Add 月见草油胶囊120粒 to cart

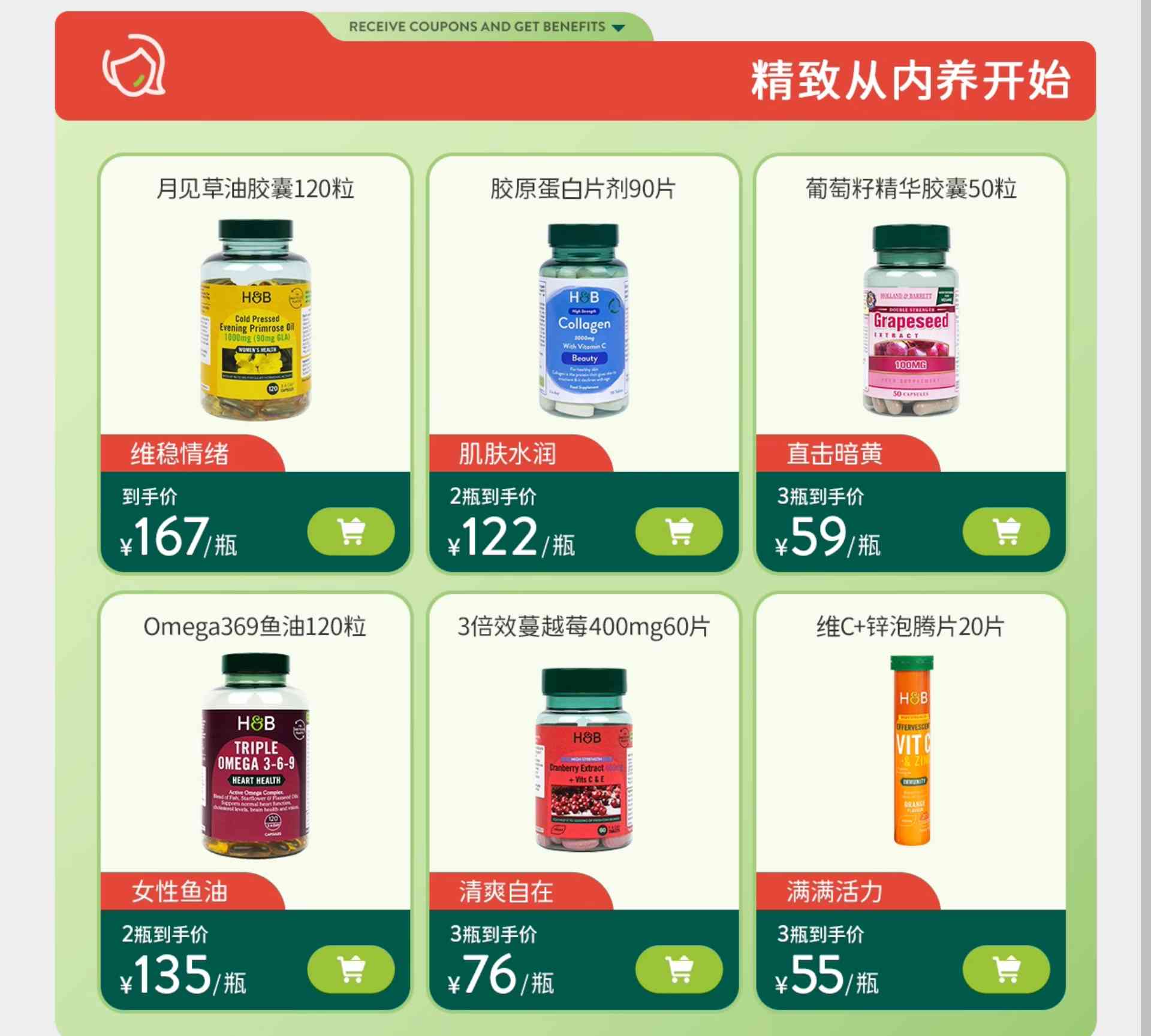point(351,531)
